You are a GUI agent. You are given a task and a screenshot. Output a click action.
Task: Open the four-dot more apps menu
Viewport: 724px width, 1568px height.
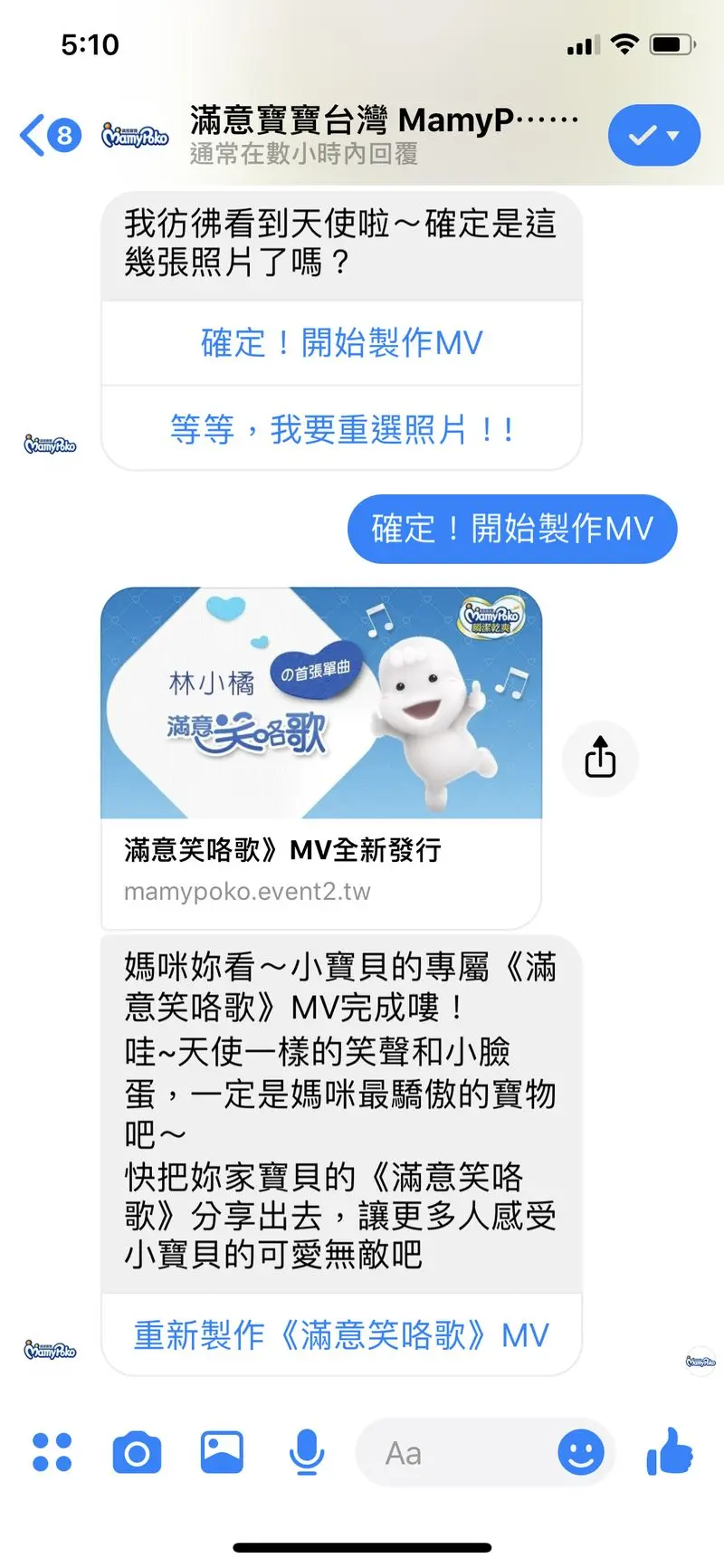tap(52, 1452)
